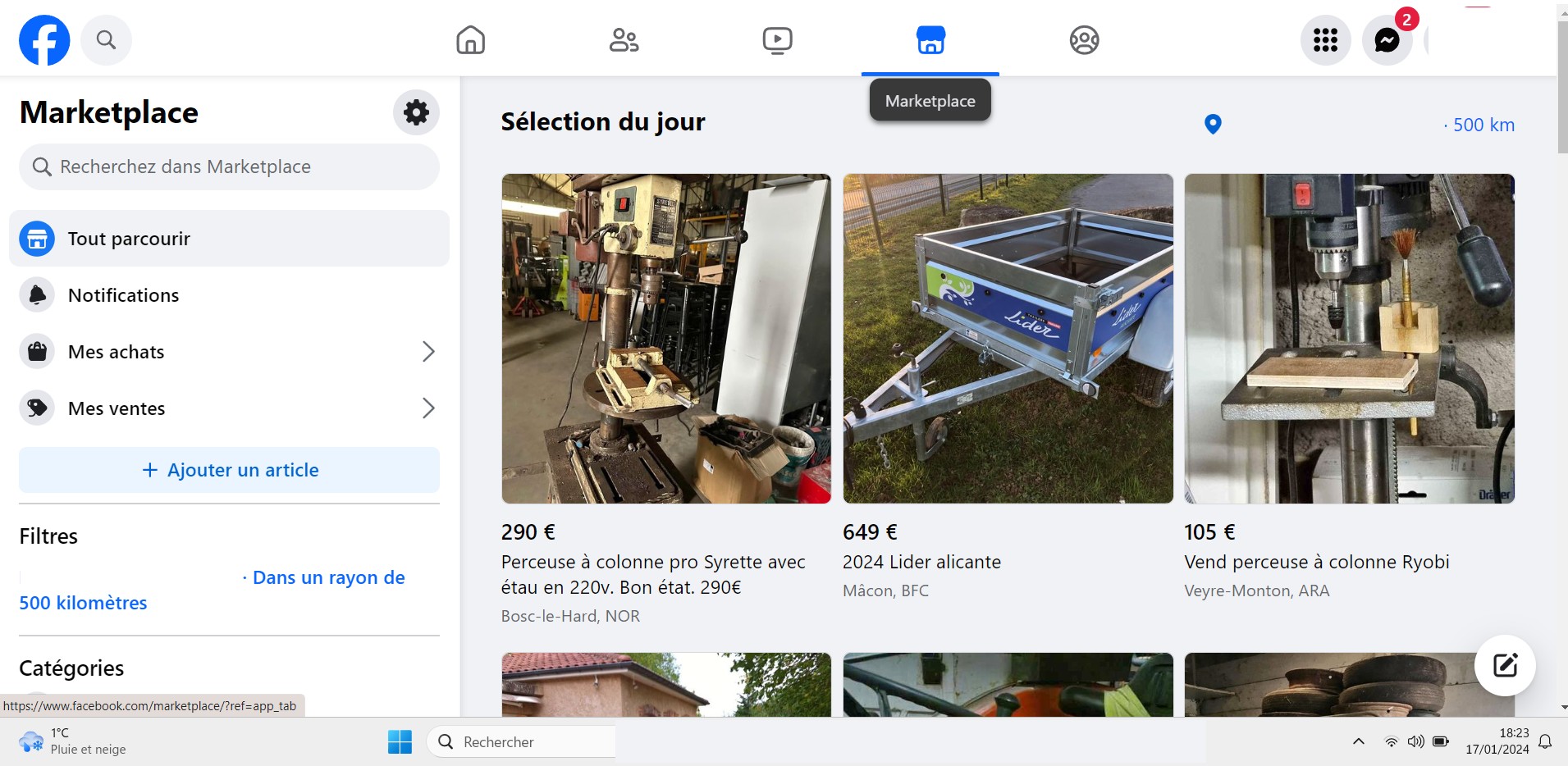Tap Ajouter un article button

point(229,470)
